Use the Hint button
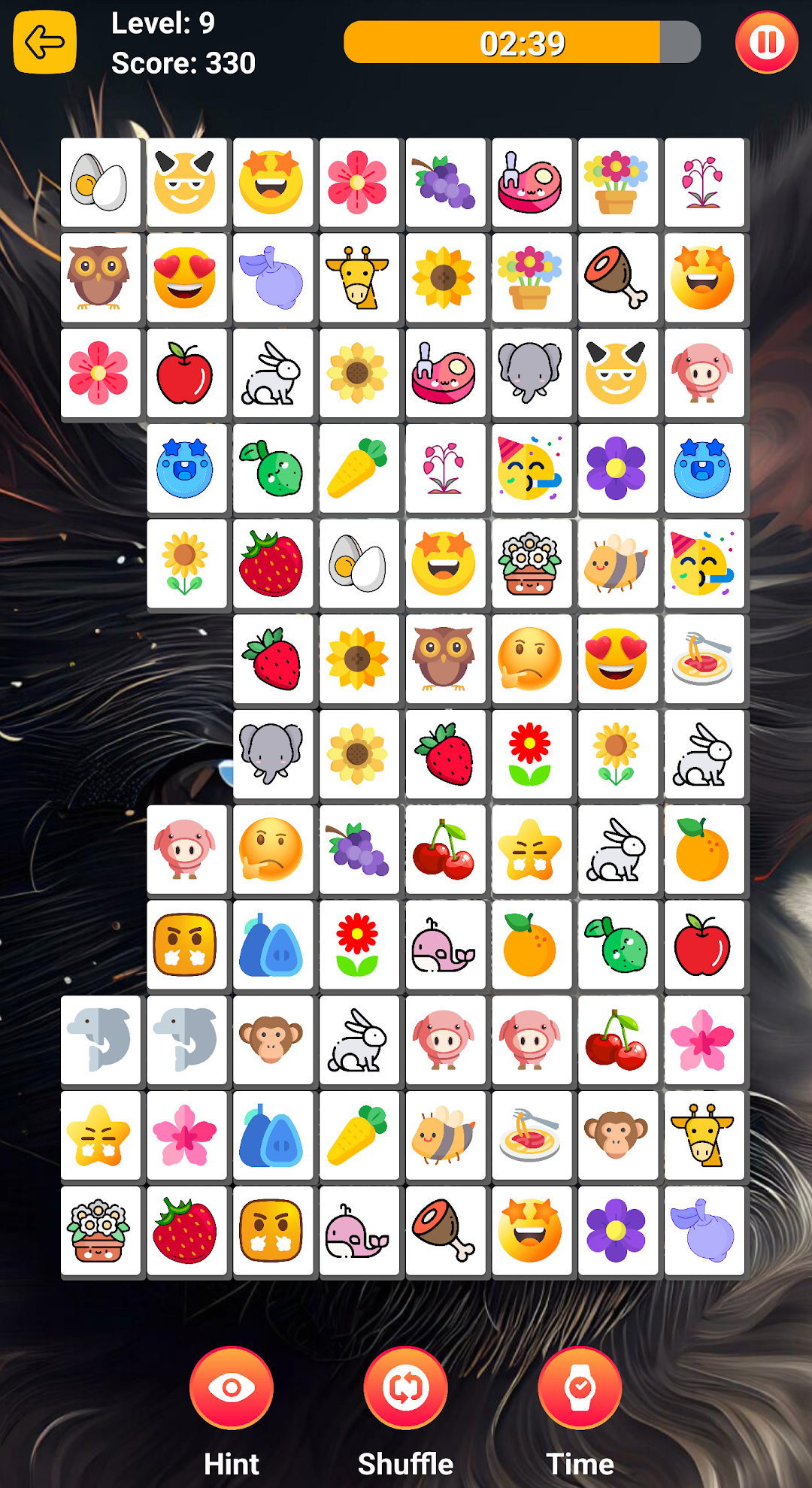Image resolution: width=812 pixels, height=1488 pixels. pyautogui.click(x=232, y=1388)
